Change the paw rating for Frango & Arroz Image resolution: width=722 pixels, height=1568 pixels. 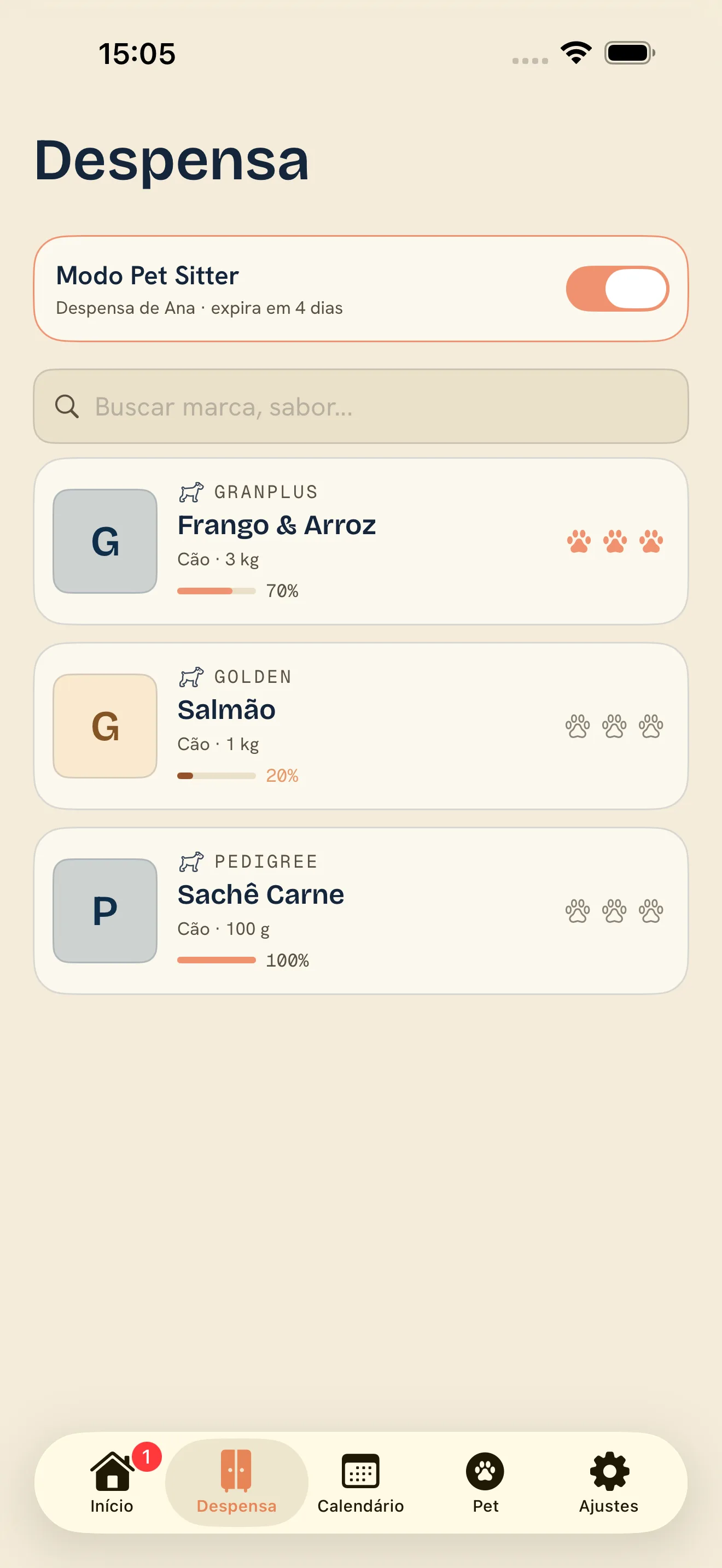point(614,541)
